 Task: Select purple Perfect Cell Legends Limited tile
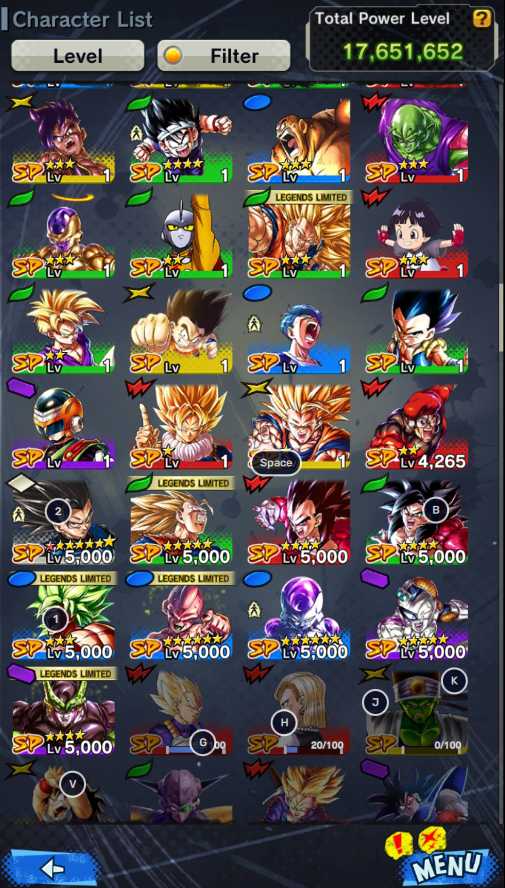click(x=63, y=712)
